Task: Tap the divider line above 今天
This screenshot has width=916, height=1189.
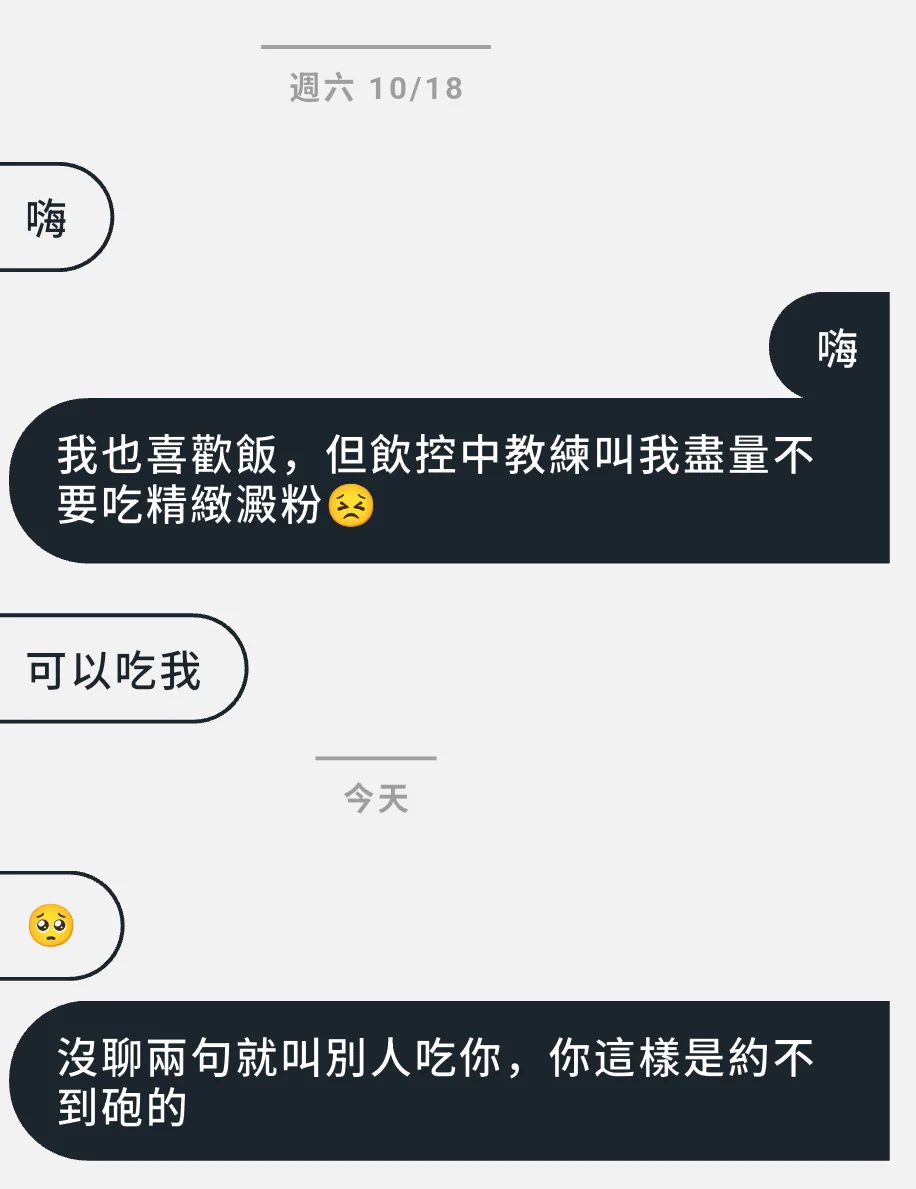Action: [374, 760]
